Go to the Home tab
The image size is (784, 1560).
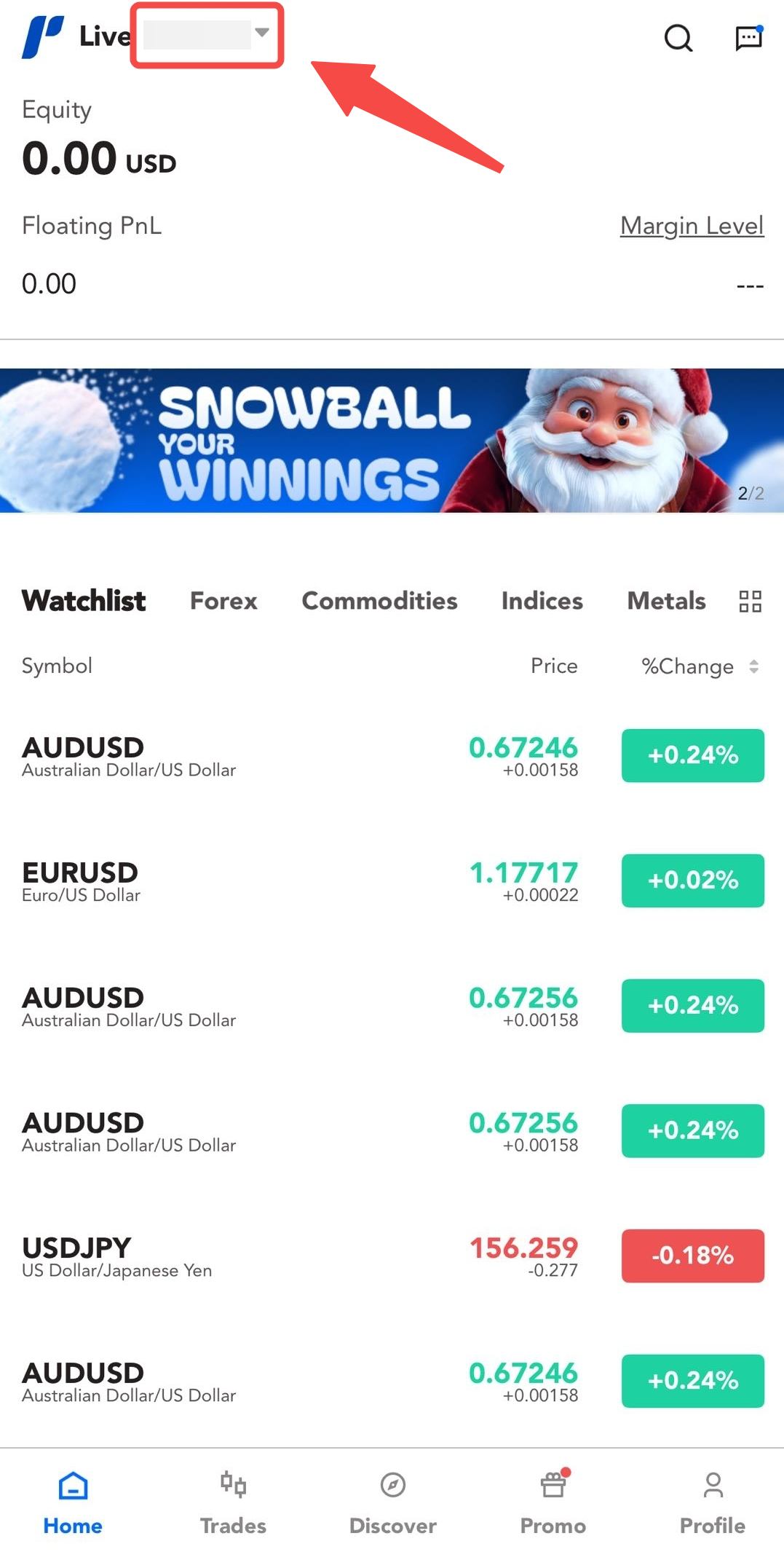tap(73, 1502)
